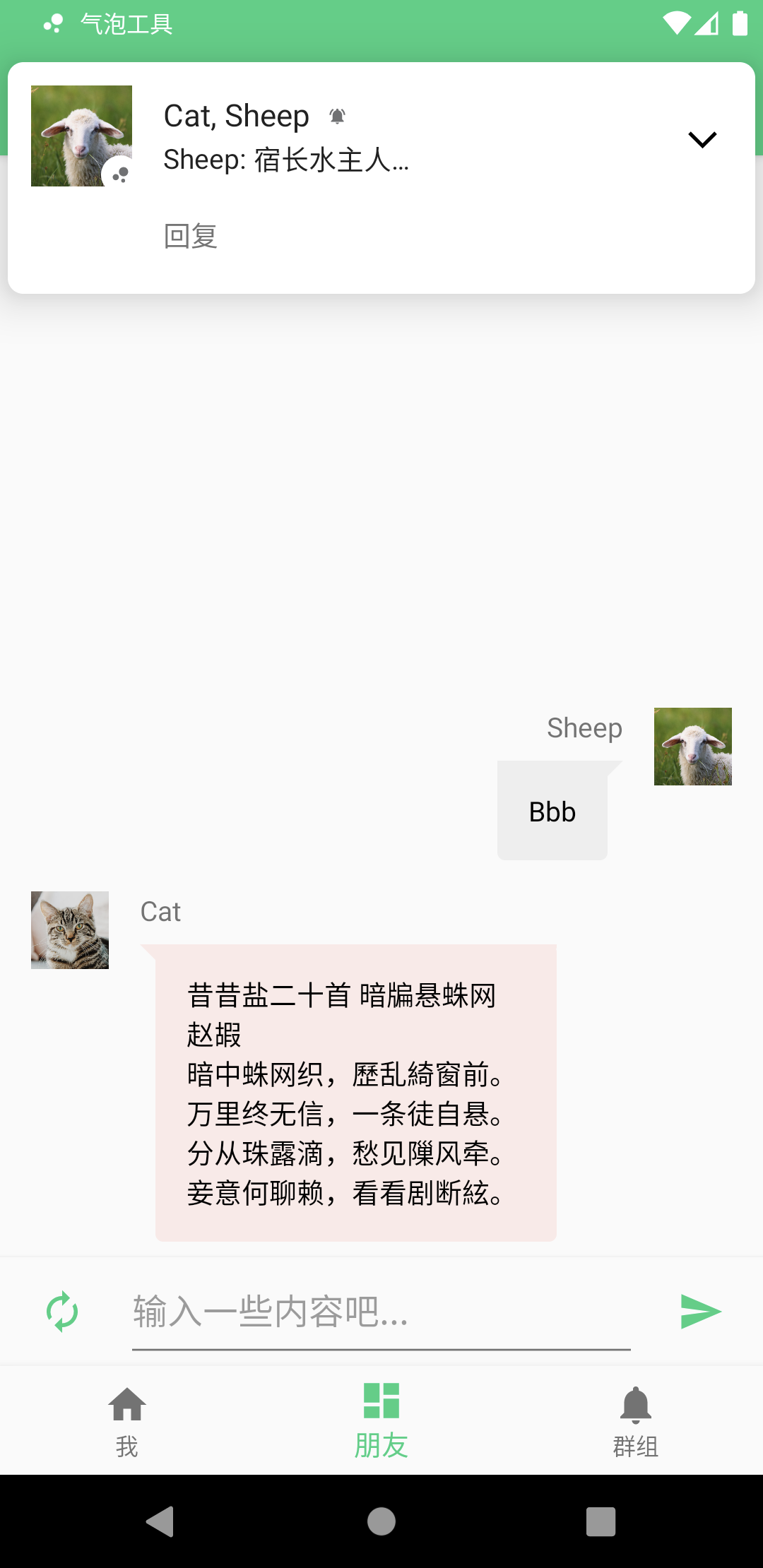
Task: Select the Bbb message bubble from Sheep
Action: point(552,811)
